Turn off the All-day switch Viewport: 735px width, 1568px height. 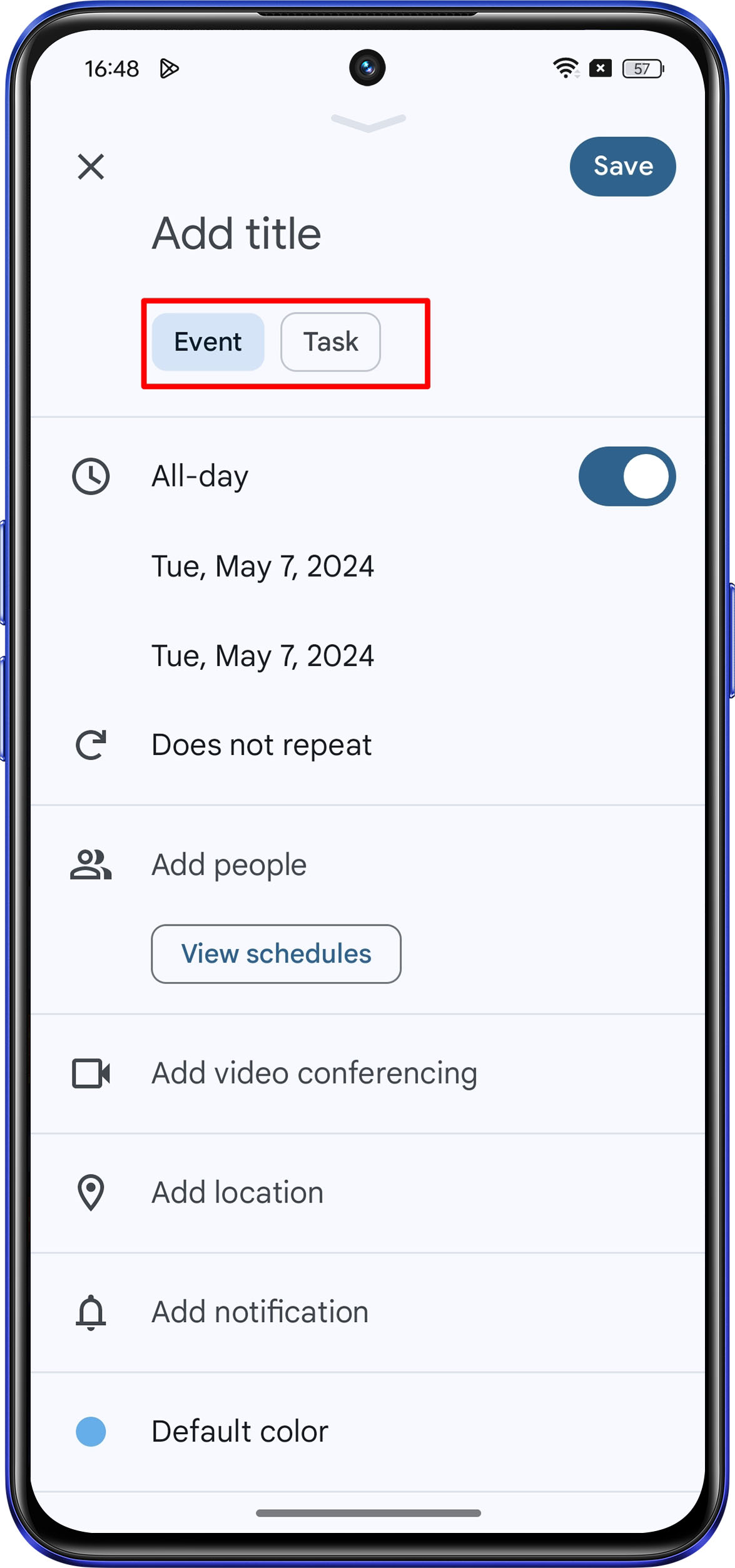click(626, 476)
